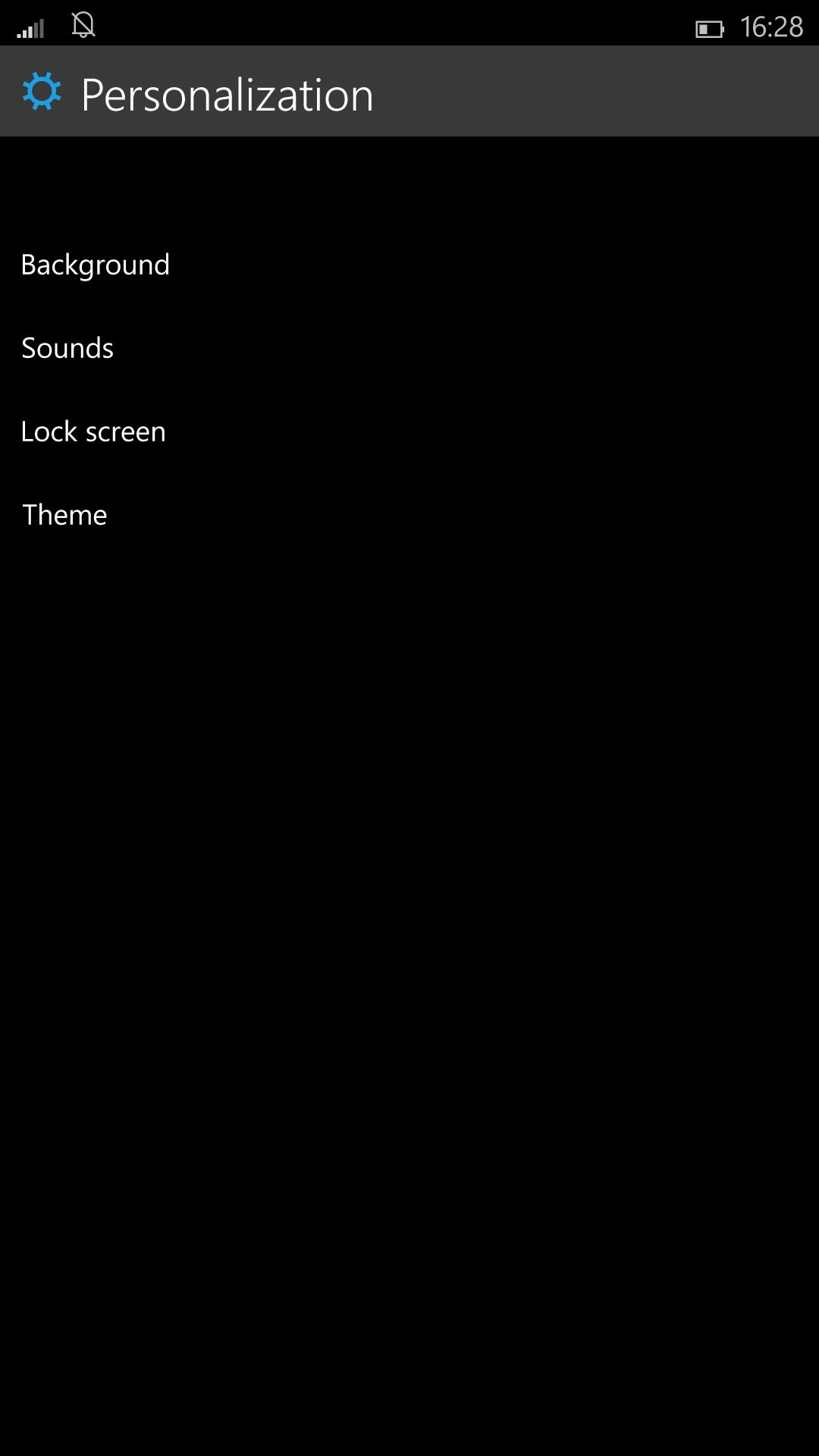Image resolution: width=819 pixels, height=1456 pixels.
Task: Select the Theme option
Action: click(64, 515)
